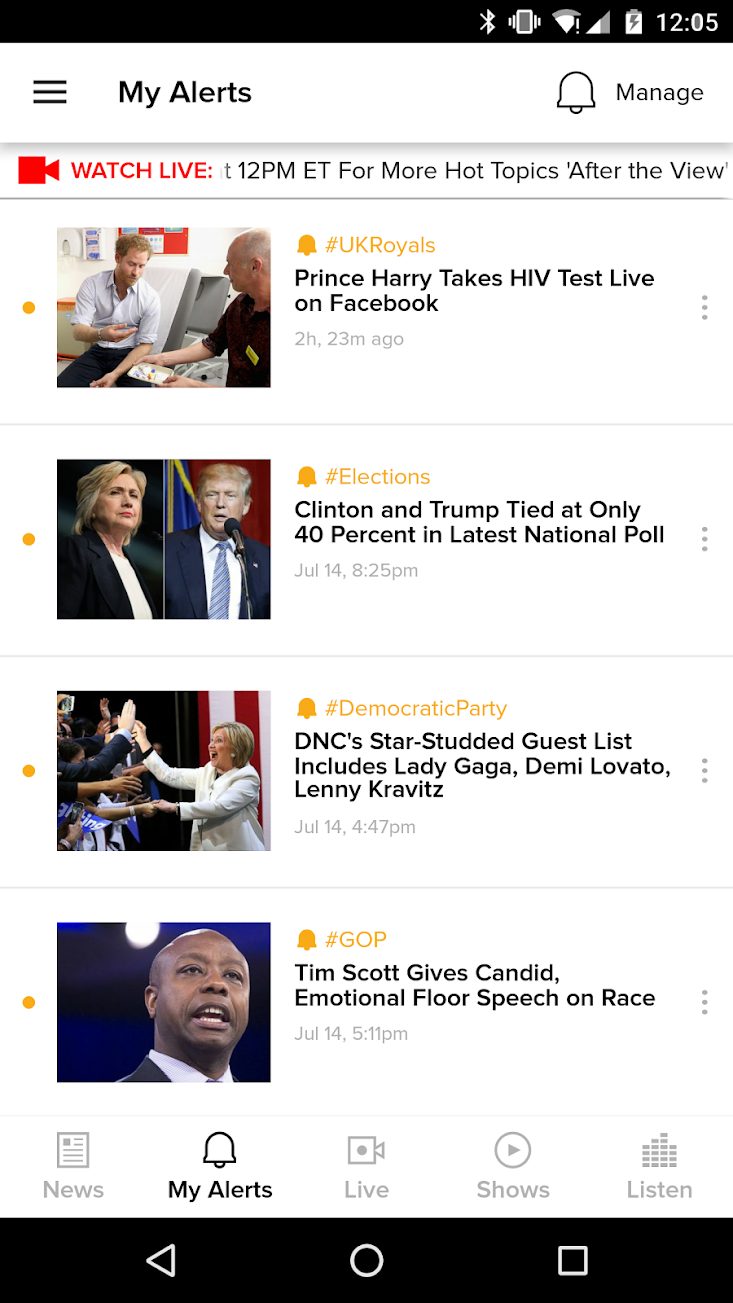
Task: Read the Clinton and Trump poll story
Action: click(366, 540)
